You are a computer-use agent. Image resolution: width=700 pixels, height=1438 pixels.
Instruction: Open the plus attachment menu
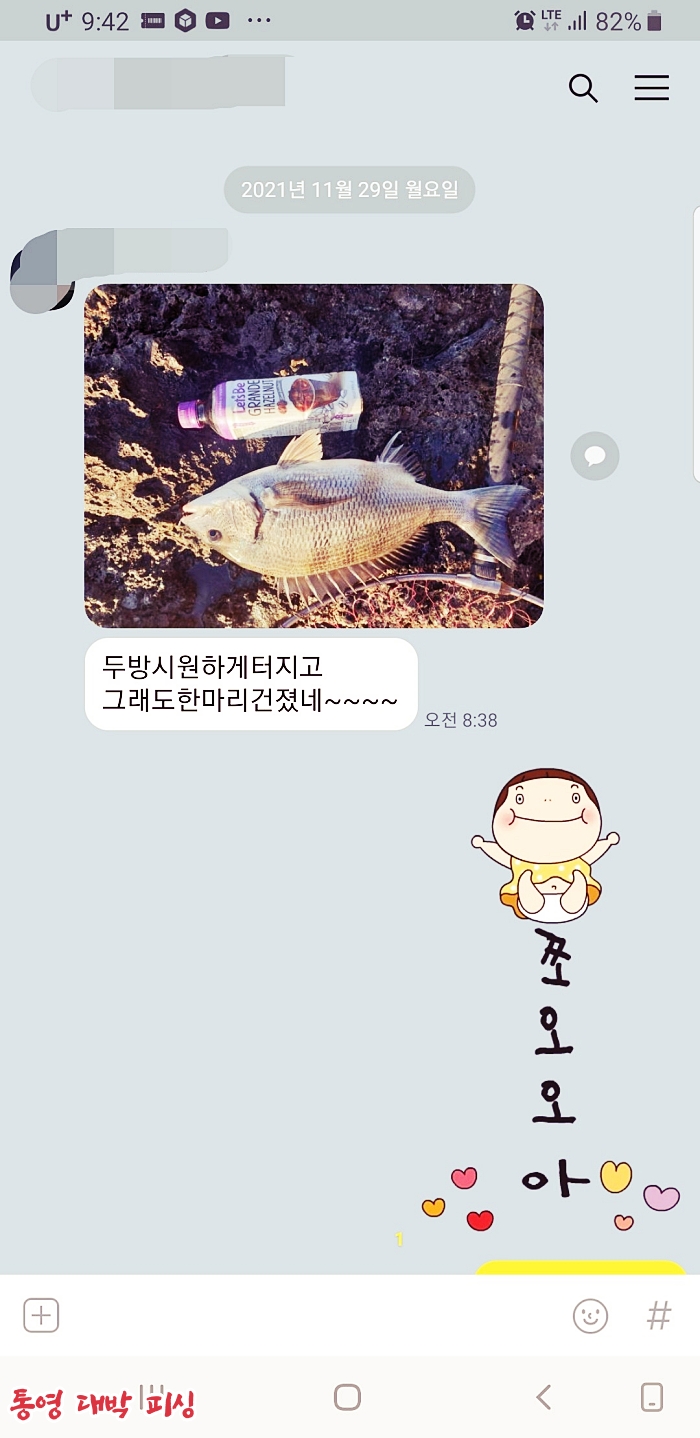tap(41, 1315)
